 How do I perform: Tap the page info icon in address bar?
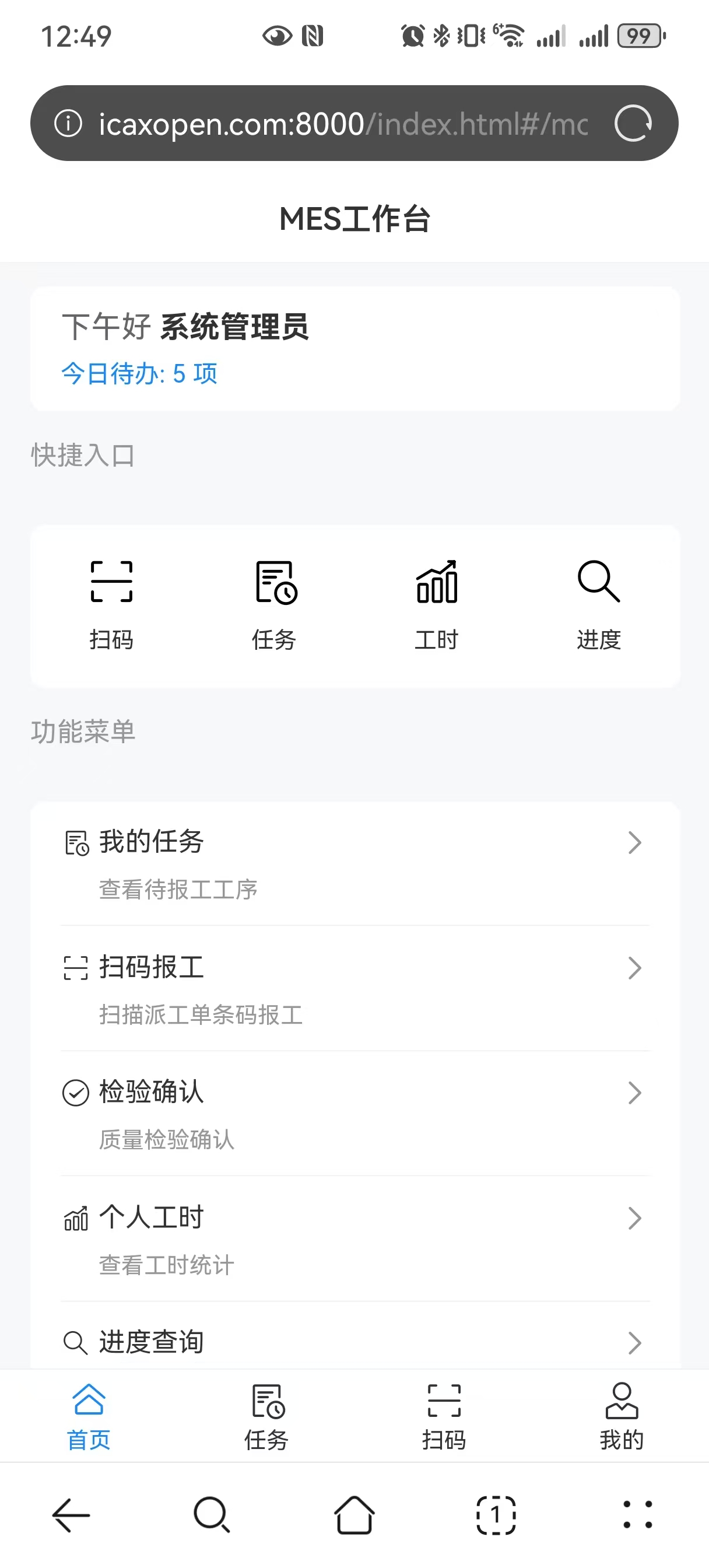pyautogui.click(x=68, y=123)
